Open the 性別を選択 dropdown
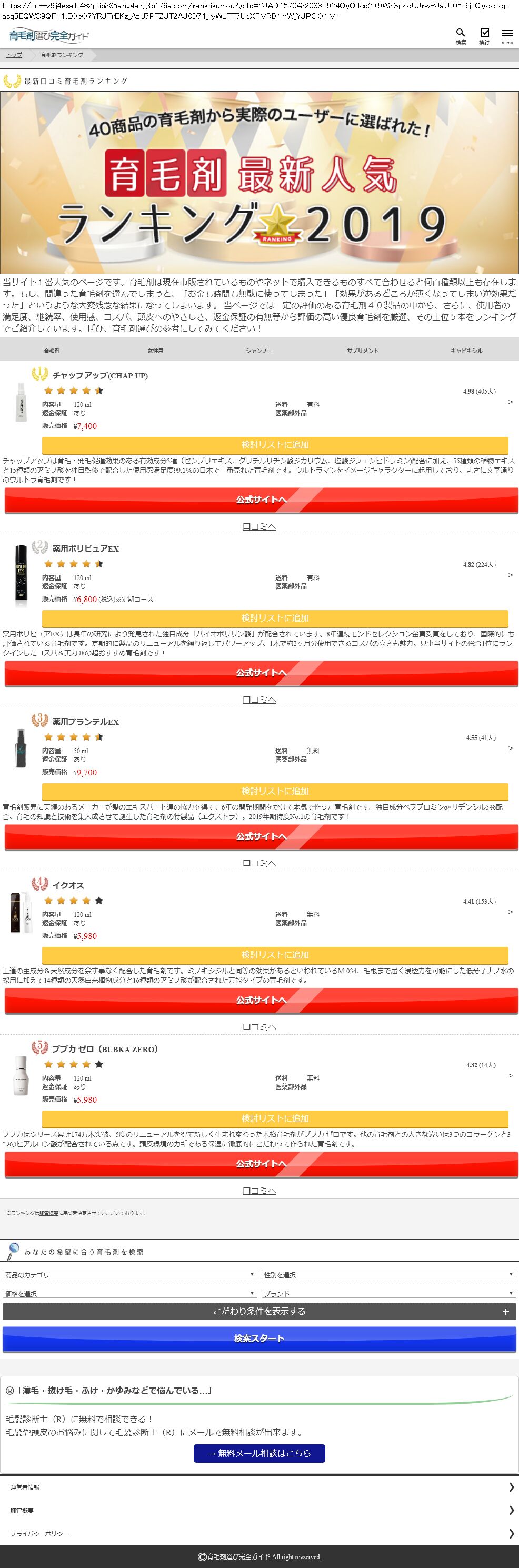 pos(389,1275)
